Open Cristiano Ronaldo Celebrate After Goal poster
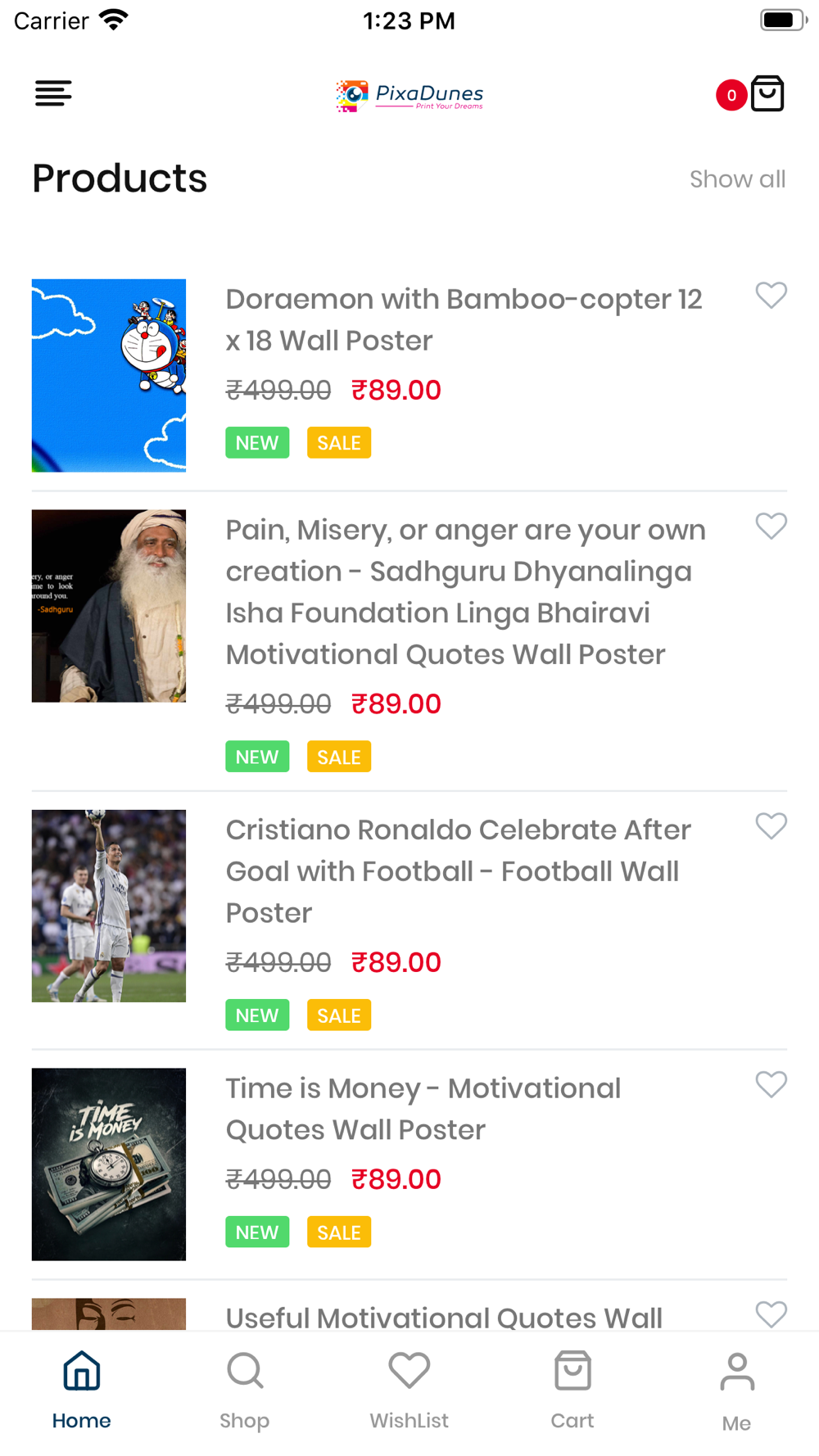 459,870
